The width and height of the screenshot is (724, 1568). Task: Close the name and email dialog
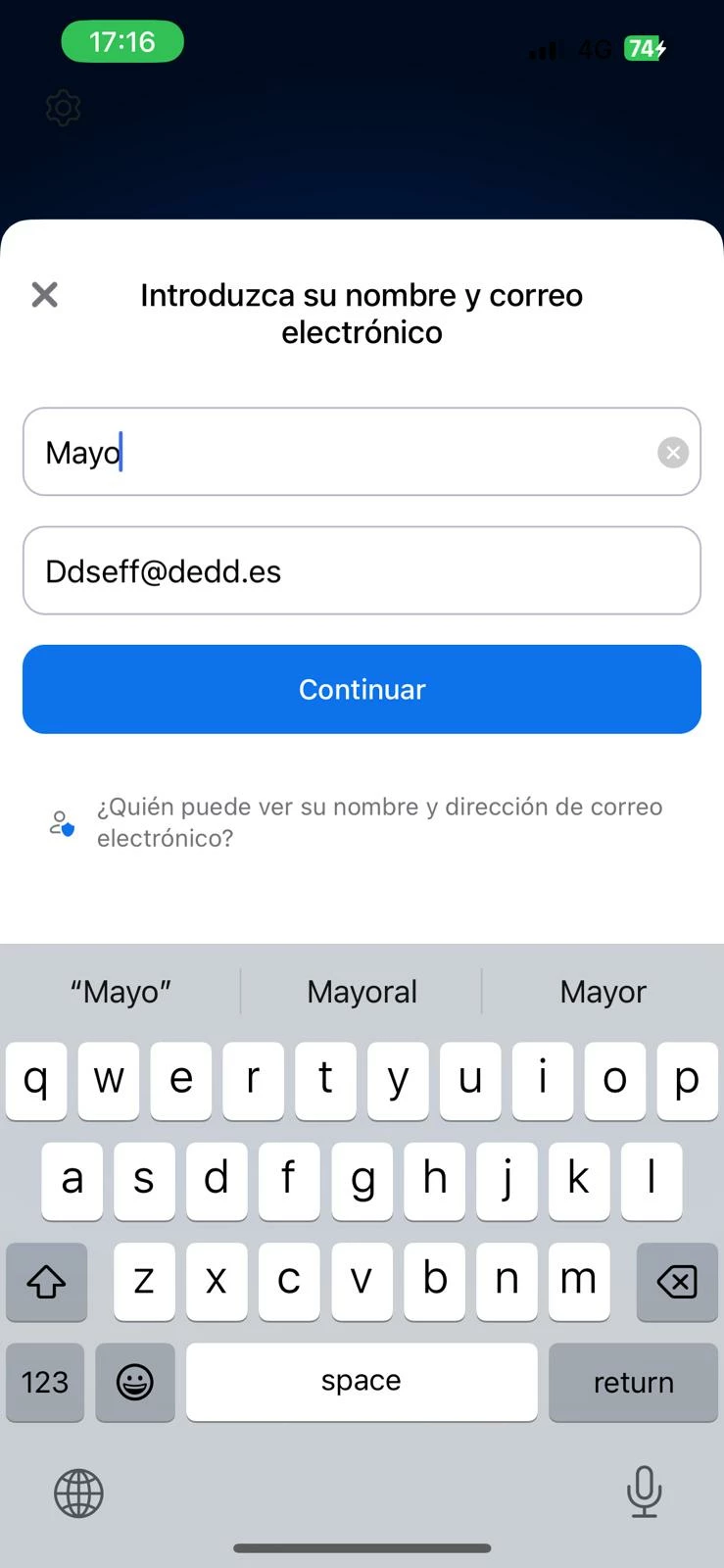tap(45, 294)
